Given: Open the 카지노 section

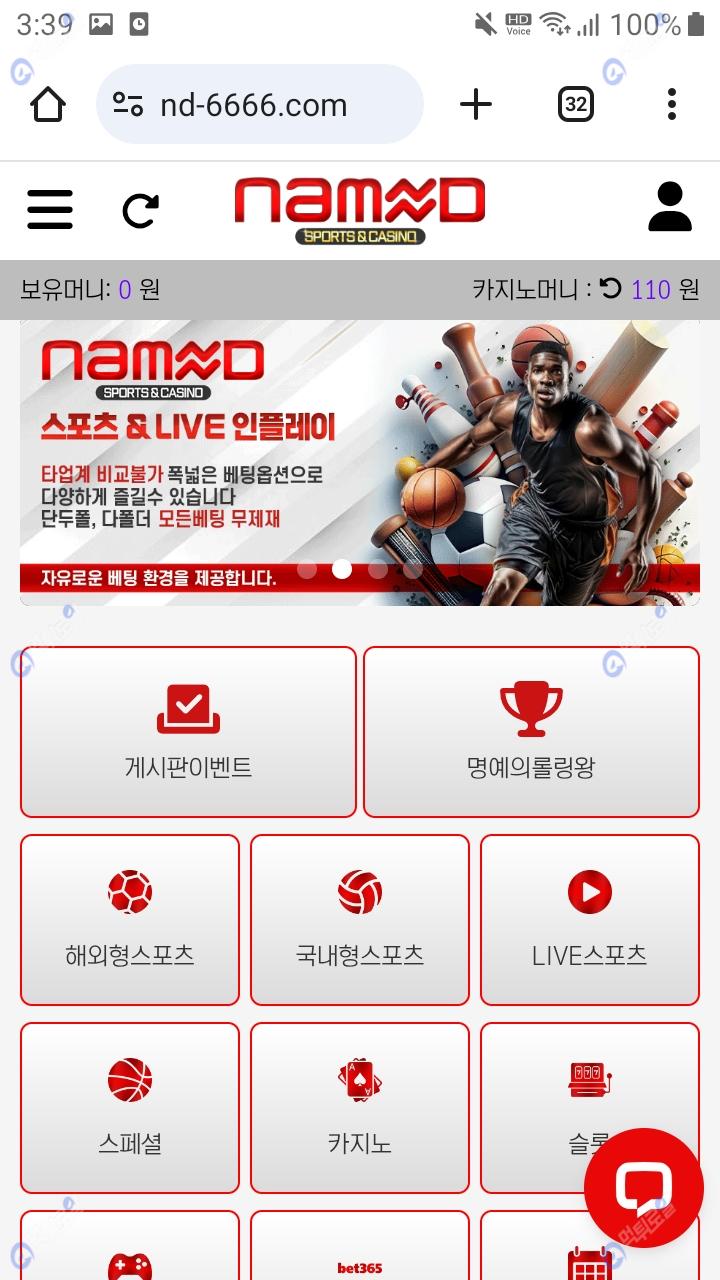Looking at the screenshot, I should [x=360, y=1107].
